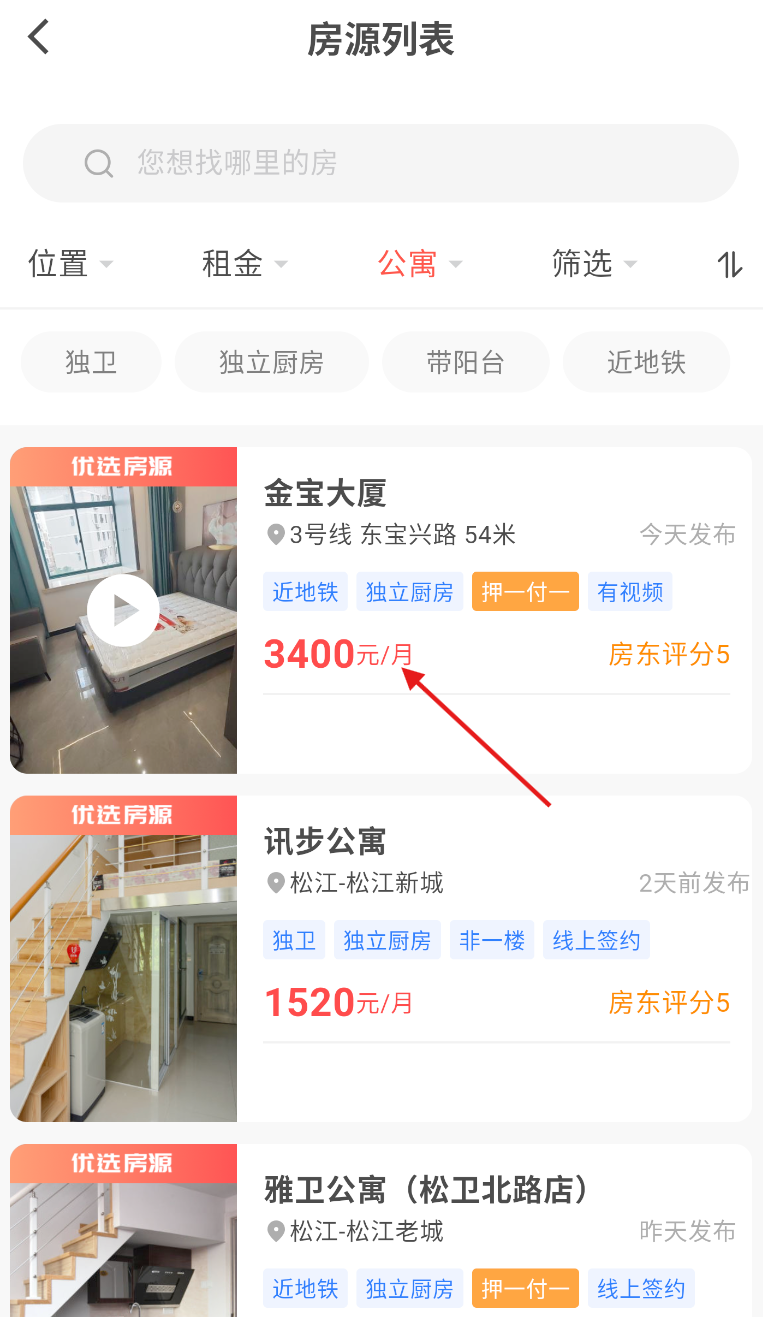Open the 筛选 filter dropdown

pos(595,264)
